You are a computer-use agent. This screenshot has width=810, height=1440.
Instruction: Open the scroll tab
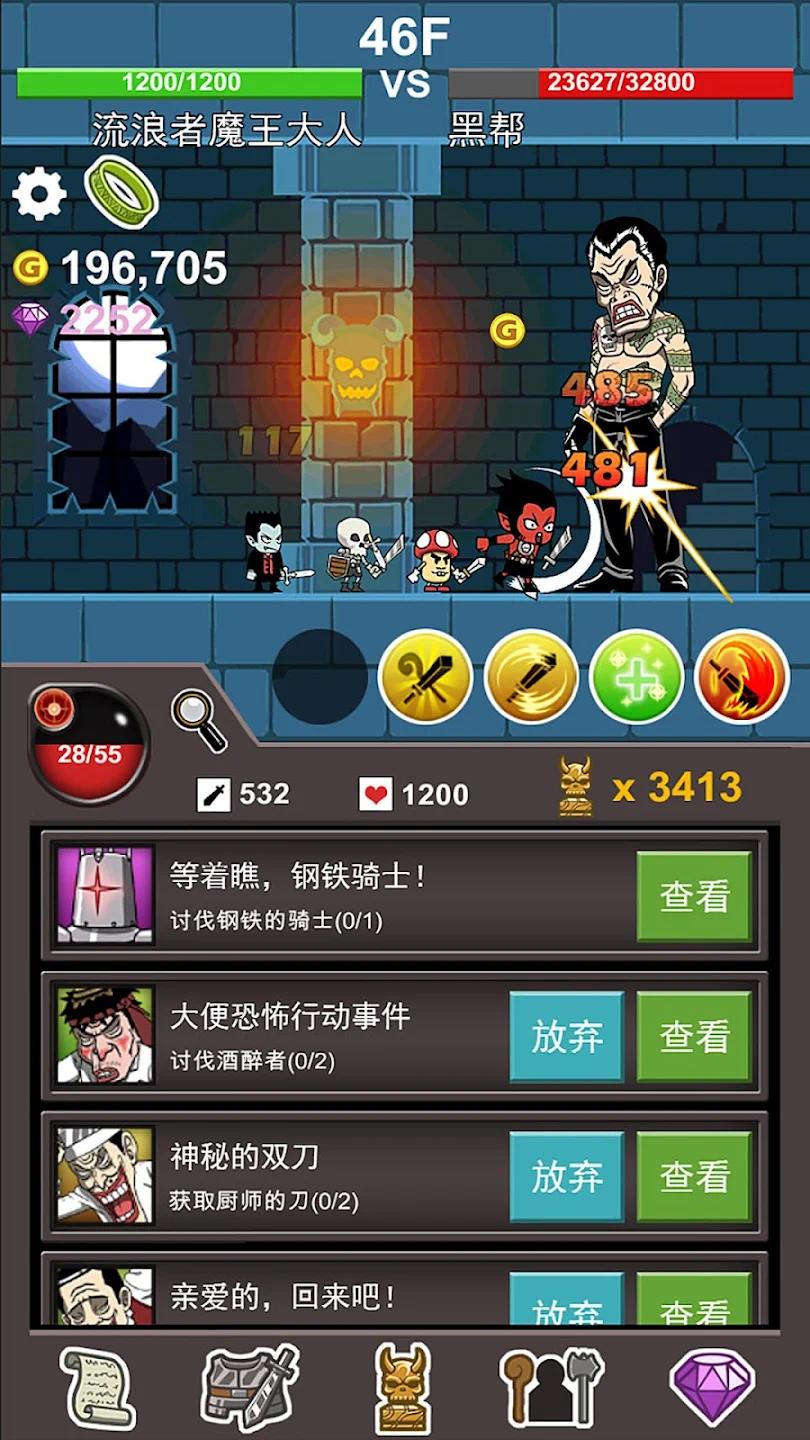[97, 1387]
